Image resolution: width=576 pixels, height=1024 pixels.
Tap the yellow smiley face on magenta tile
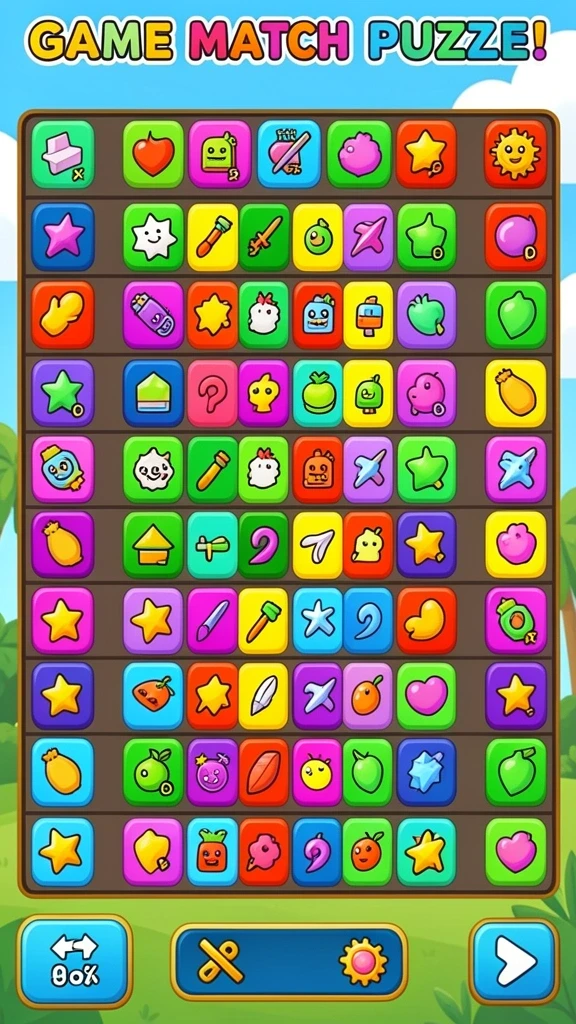(x=317, y=773)
